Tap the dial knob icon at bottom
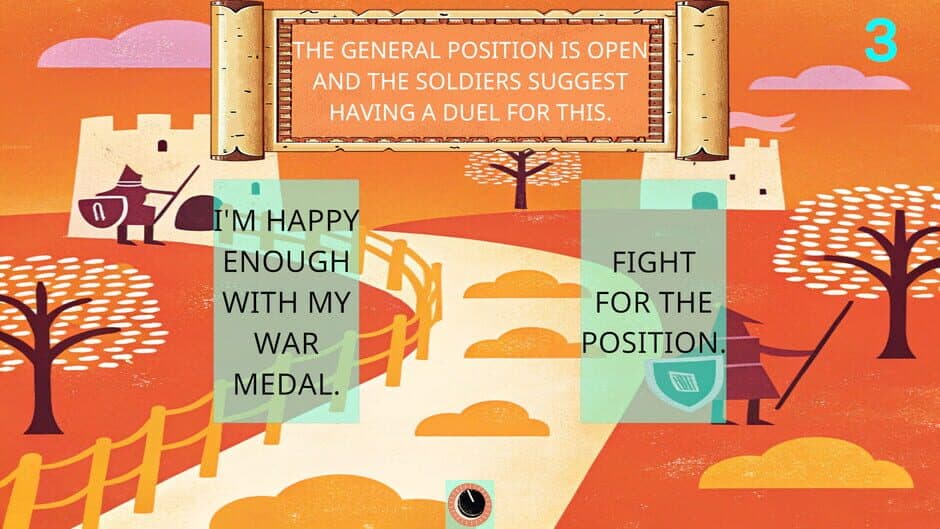This screenshot has width=940, height=529. (x=469, y=503)
